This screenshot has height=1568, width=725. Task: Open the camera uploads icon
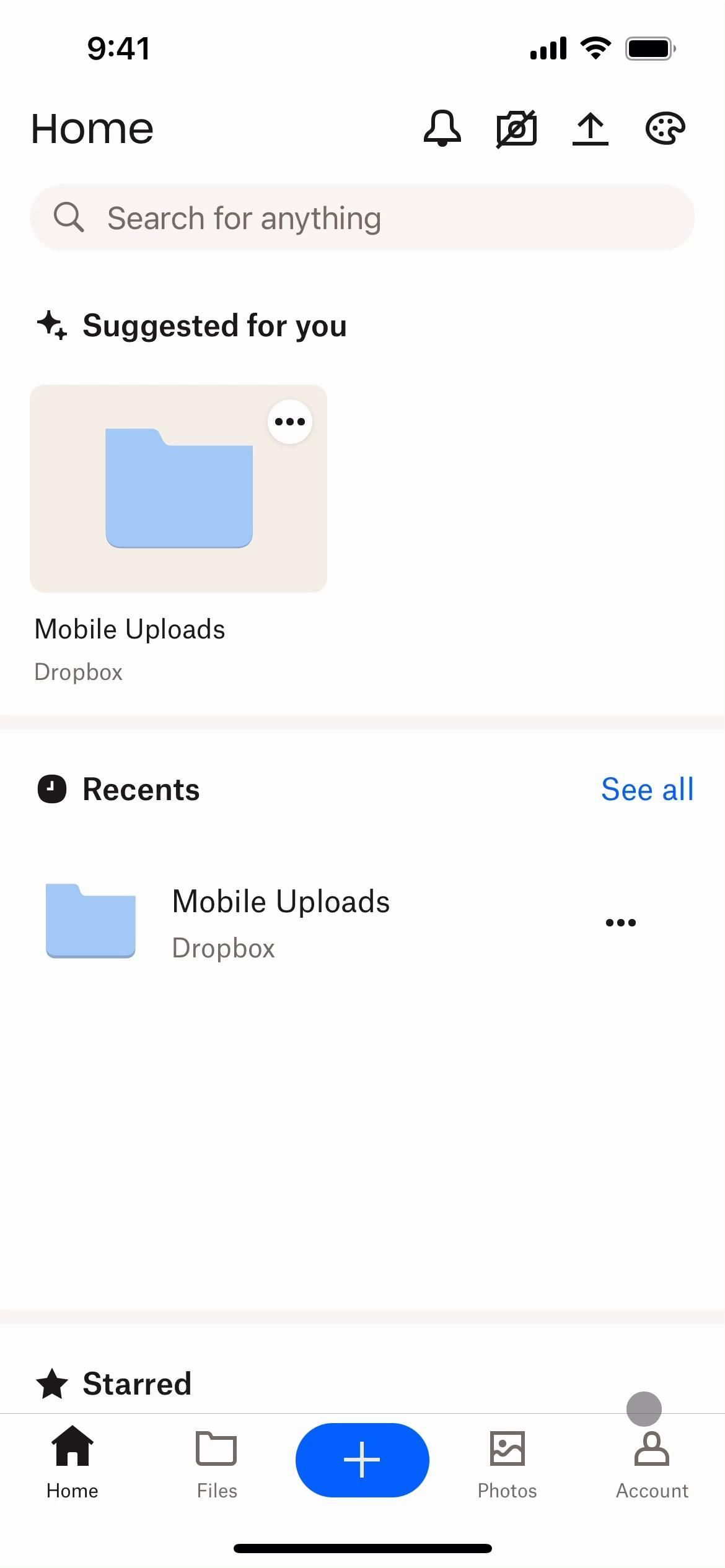point(516,129)
